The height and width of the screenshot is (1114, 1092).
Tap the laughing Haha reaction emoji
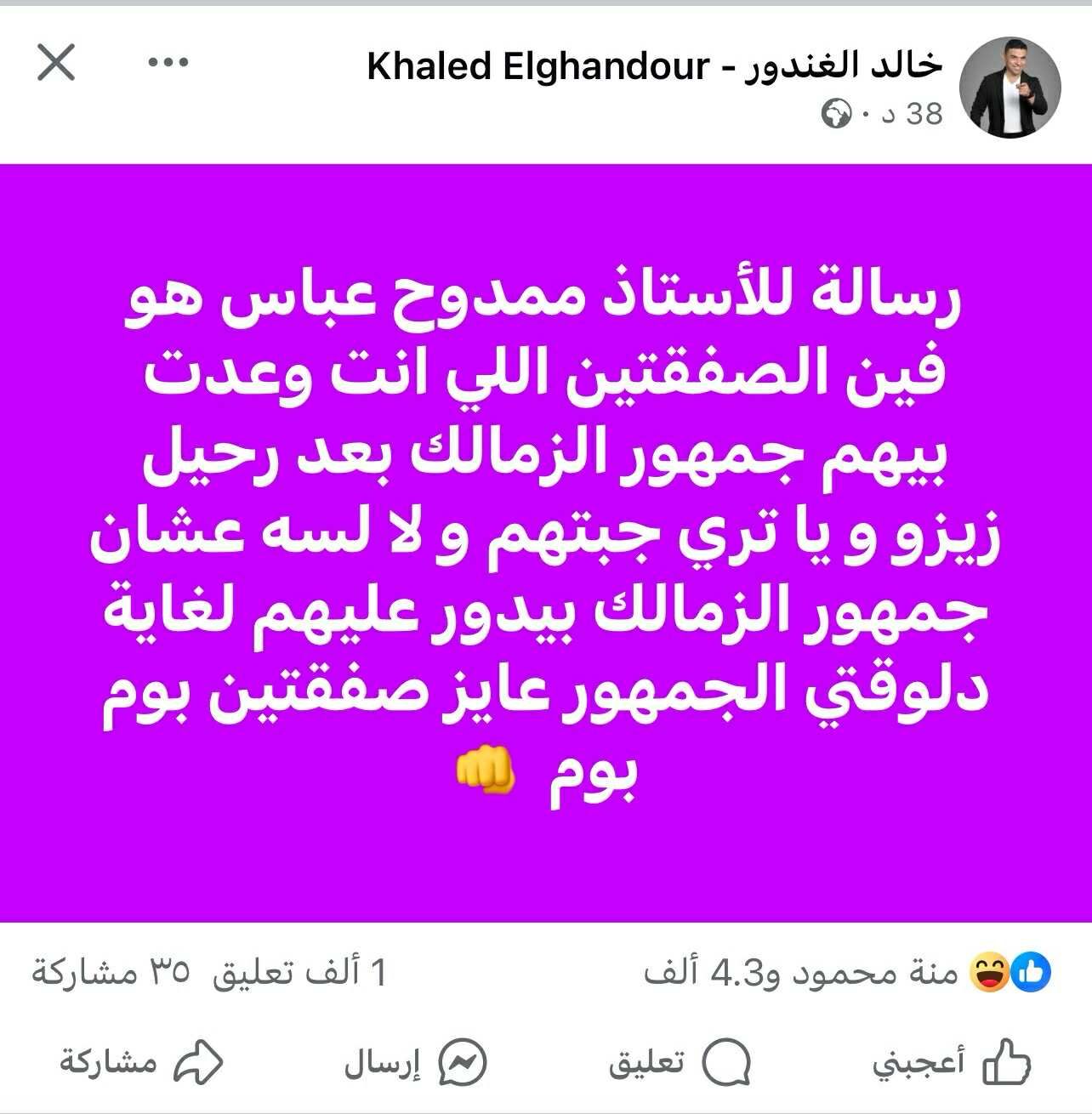tap(990, 971)
